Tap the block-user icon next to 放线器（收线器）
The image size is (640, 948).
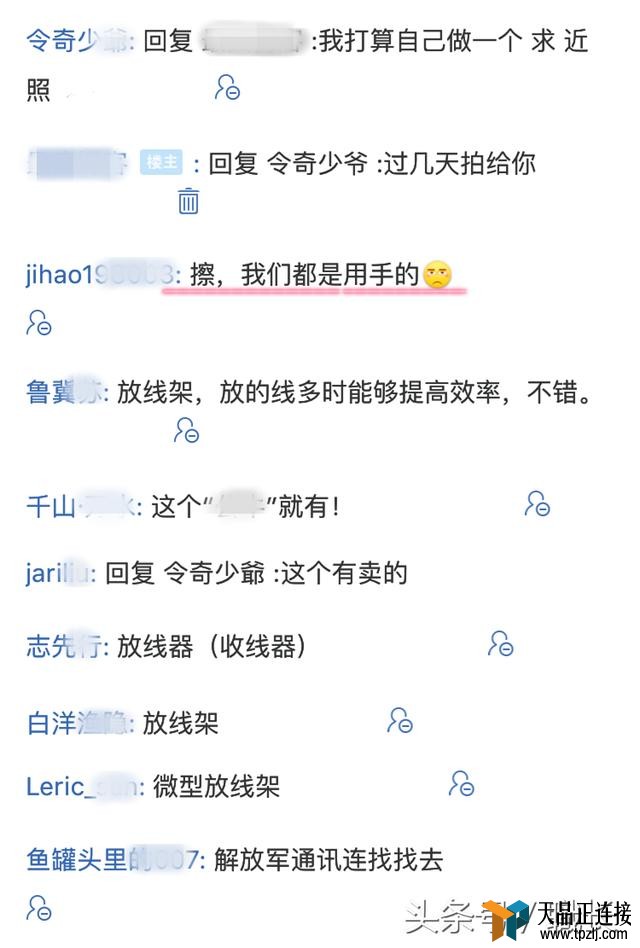[x=500, y=643]
